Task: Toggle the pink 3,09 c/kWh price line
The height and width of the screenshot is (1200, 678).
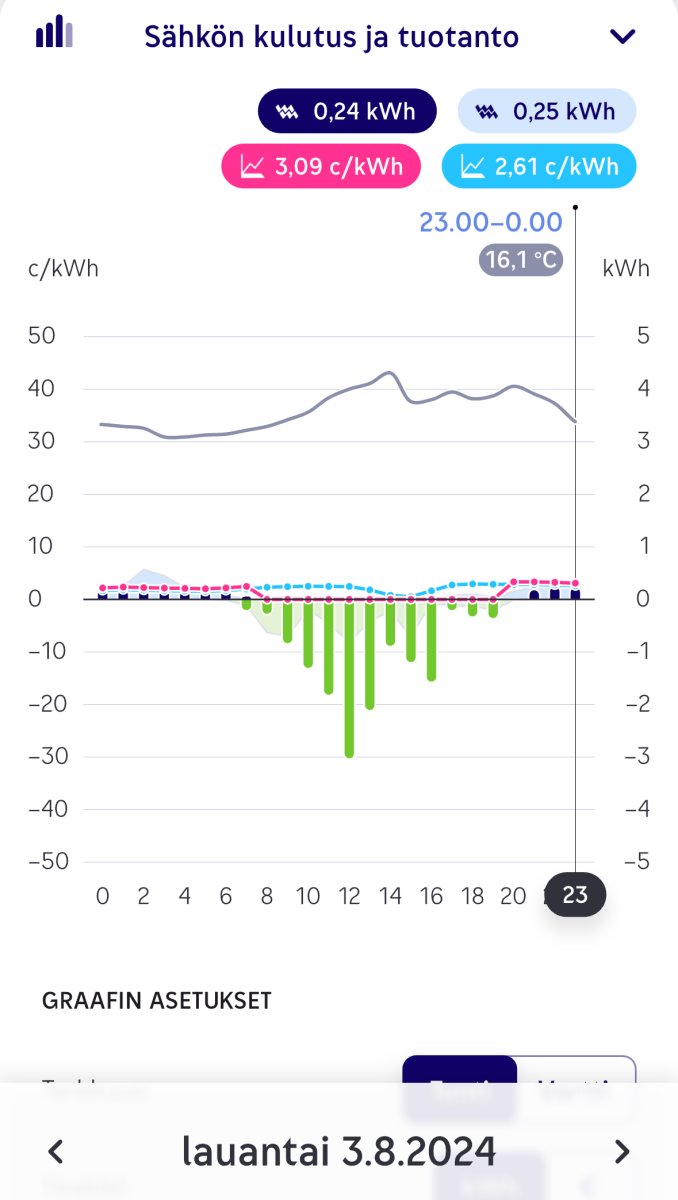Action: pyautogui.click(x=321, y=166)
